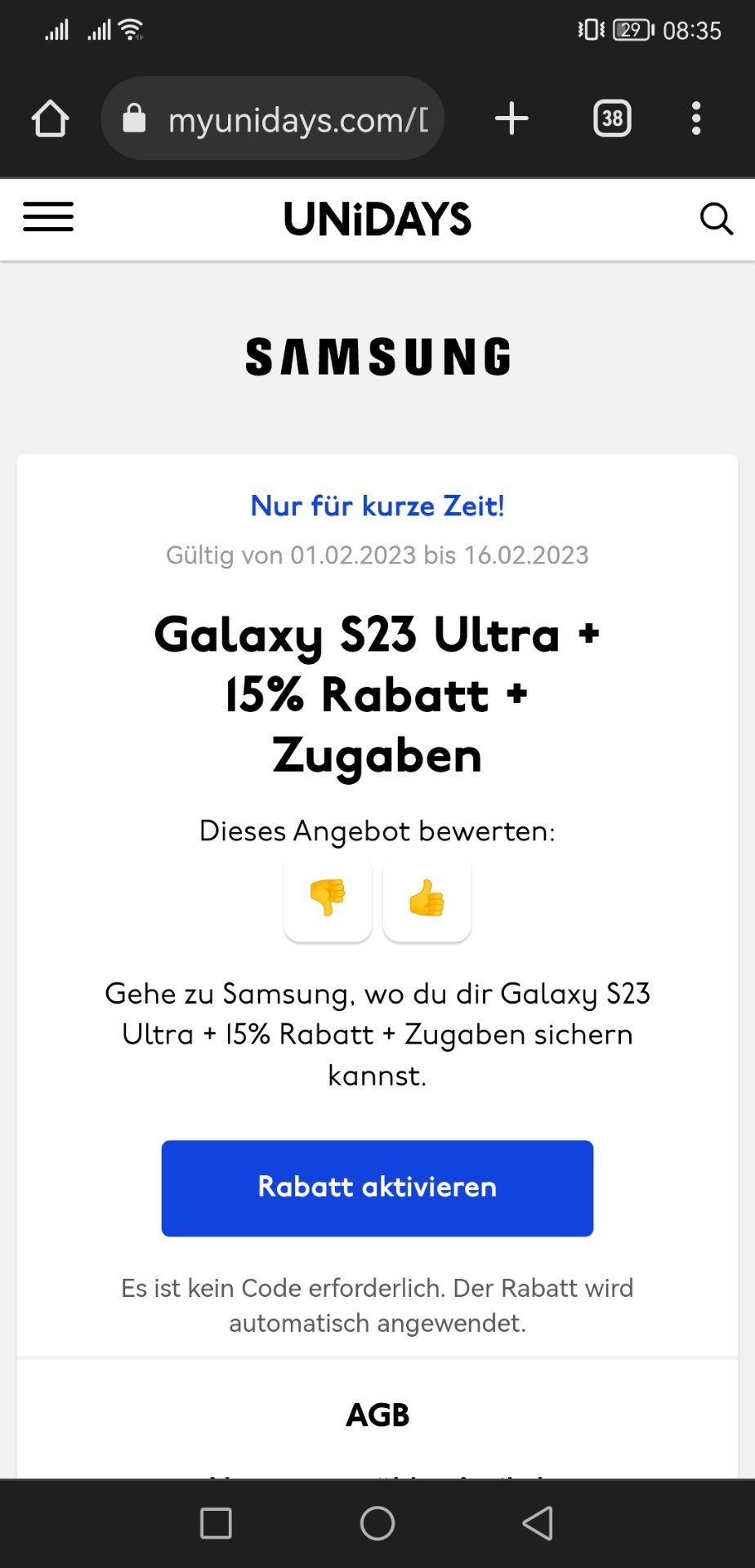The height and width of the screenshot is (1568, 755).
Task: Tap the UNiDAYS header logo
Action: click(x=377, y=219)
